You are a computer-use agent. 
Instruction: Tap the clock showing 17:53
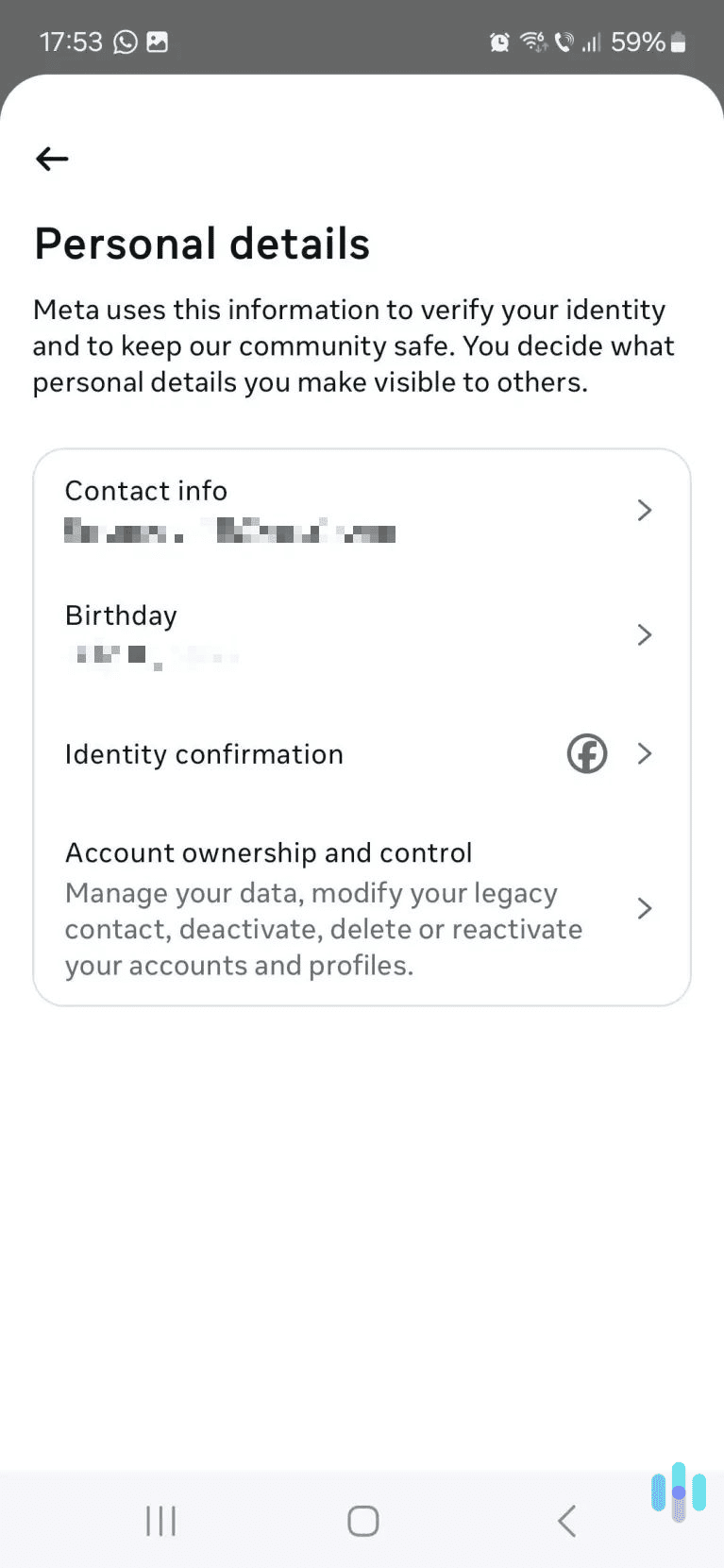tap(71, 42)
